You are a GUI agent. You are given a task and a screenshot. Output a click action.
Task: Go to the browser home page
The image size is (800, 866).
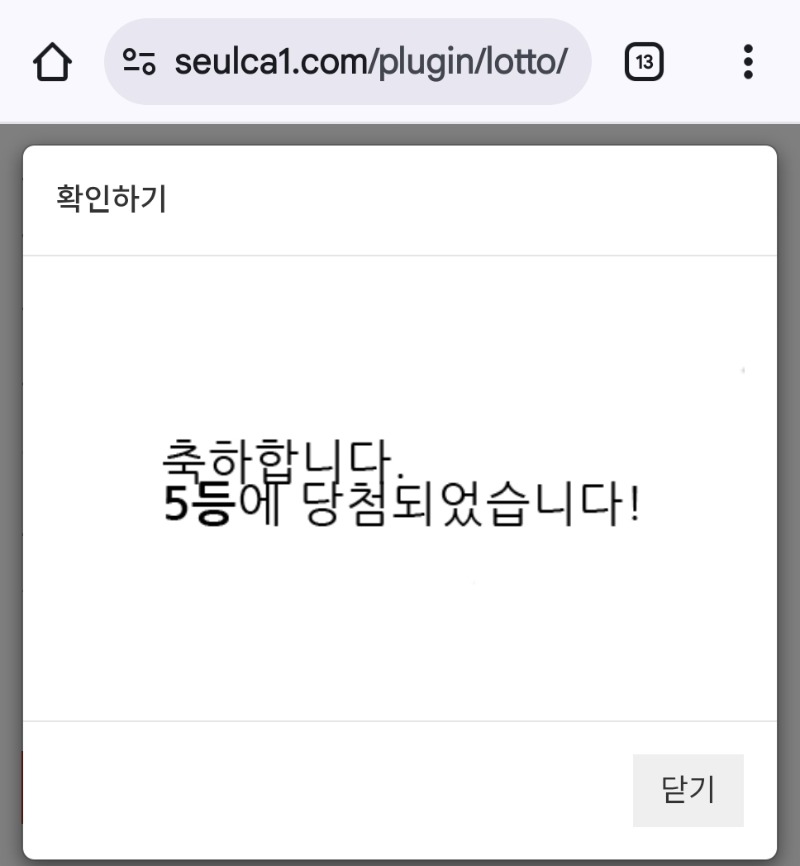tap(52, 62)
